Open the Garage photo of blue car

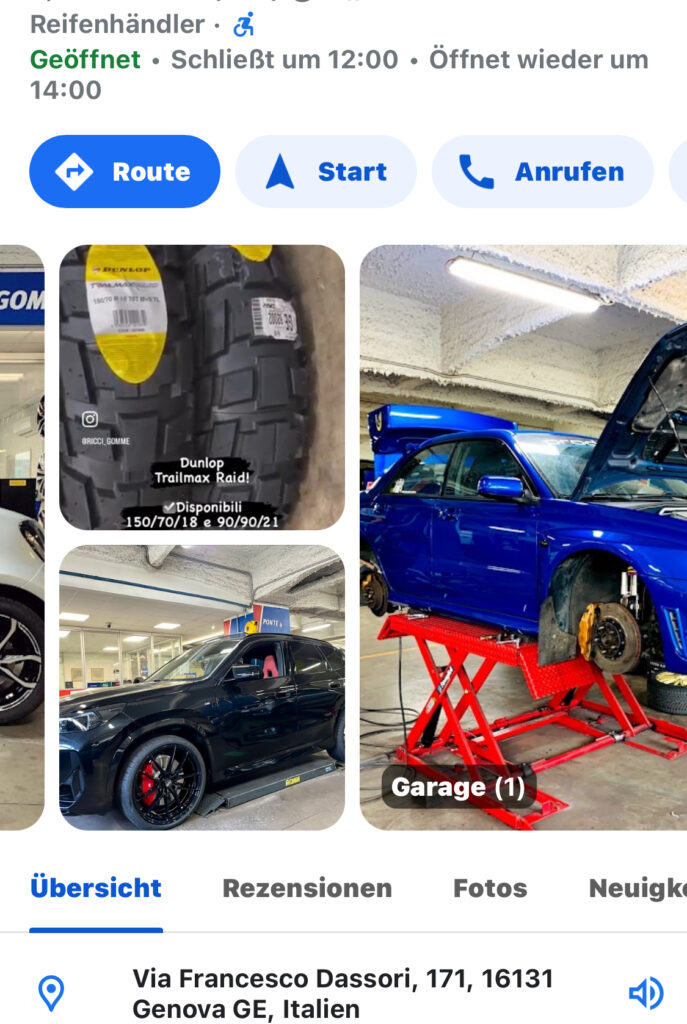point(523,537)
